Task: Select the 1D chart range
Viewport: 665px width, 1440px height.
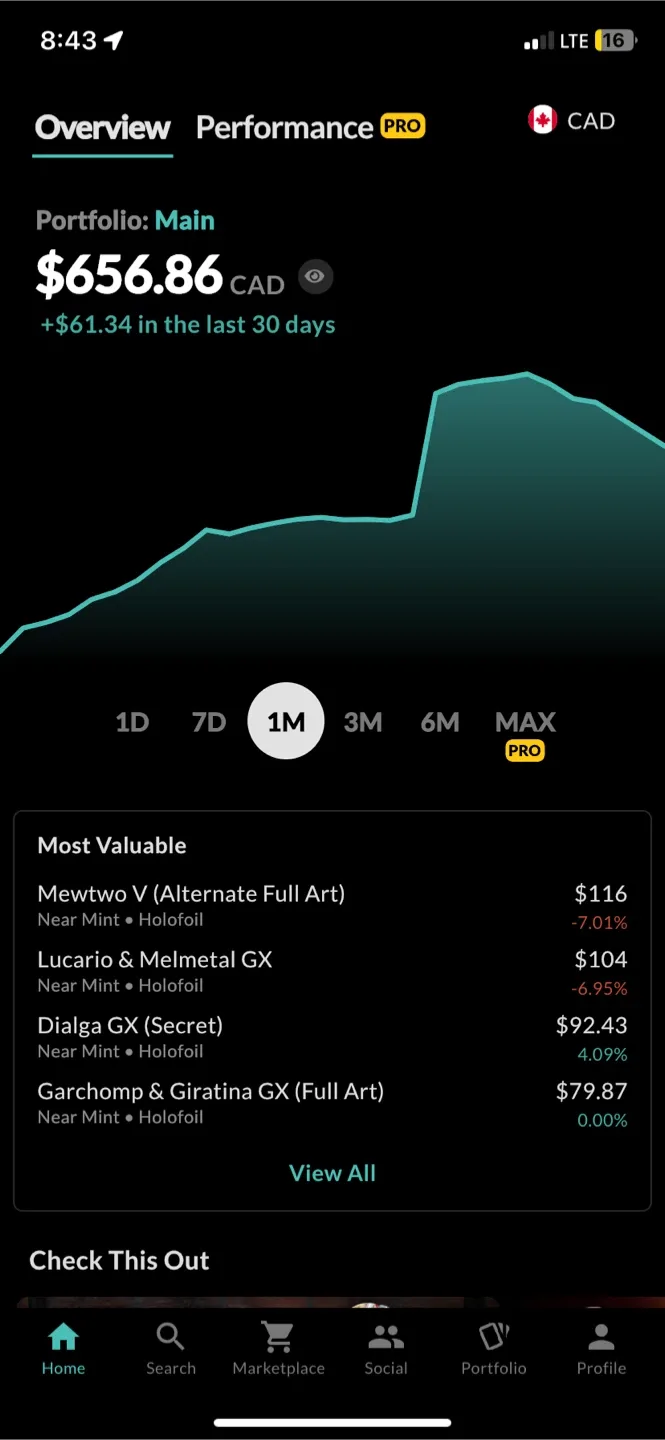Action: (132, 722)
